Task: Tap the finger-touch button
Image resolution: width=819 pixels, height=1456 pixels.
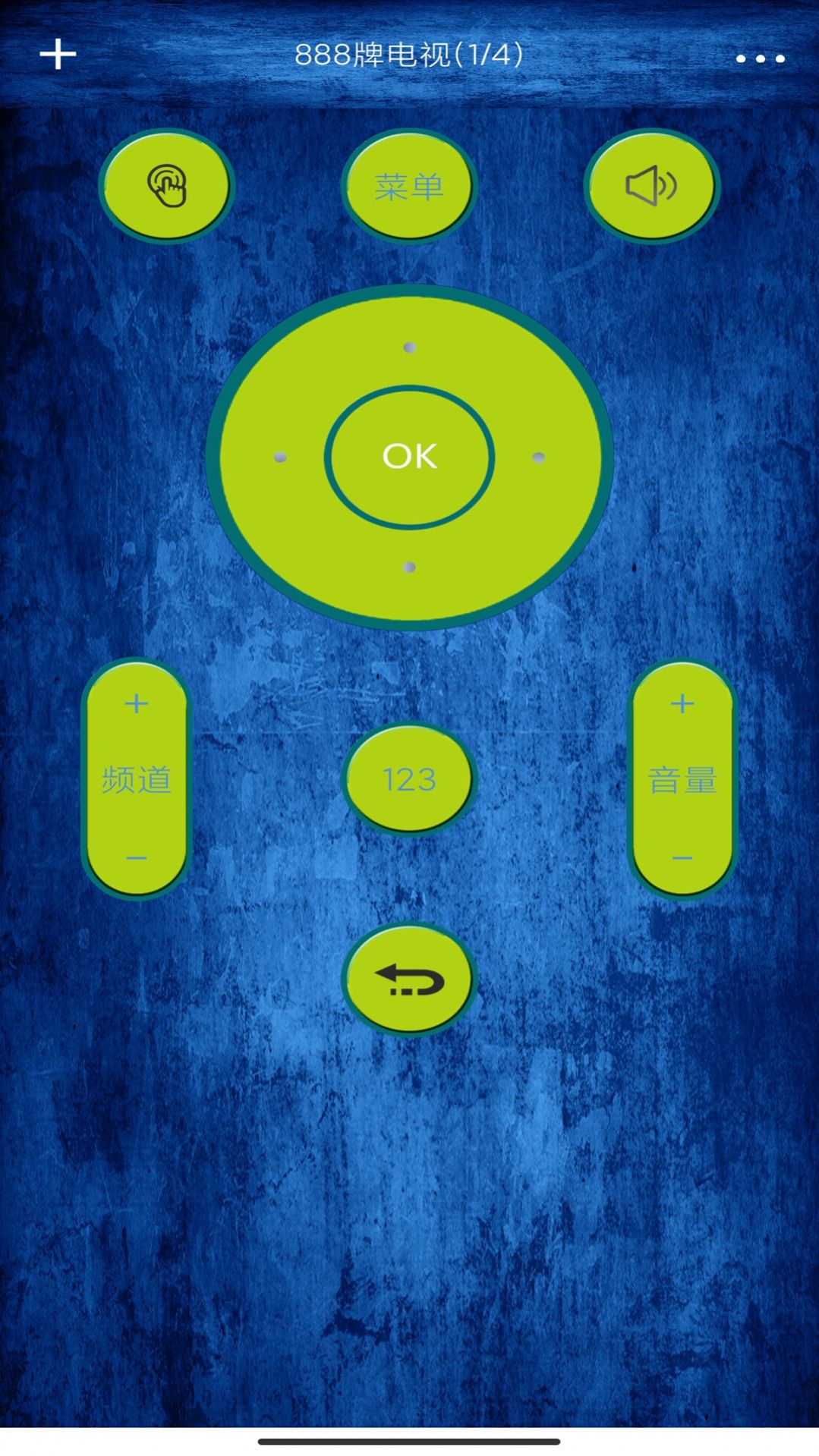Action: (x=166, y=186)
